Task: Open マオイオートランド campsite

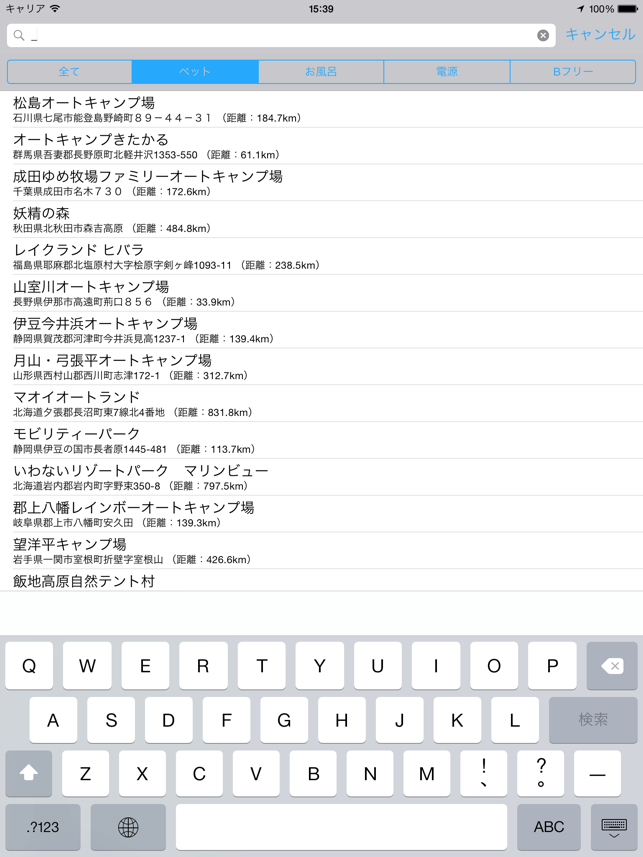Action: tap(321, 404)
